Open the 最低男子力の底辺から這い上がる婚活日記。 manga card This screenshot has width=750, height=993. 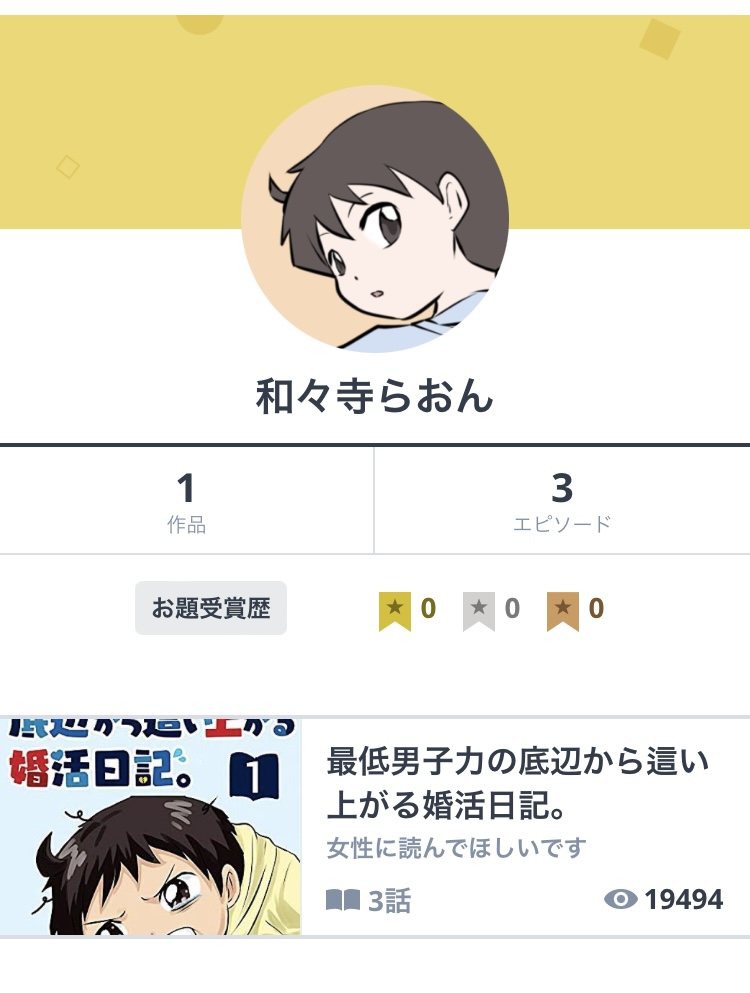[517, 783]
